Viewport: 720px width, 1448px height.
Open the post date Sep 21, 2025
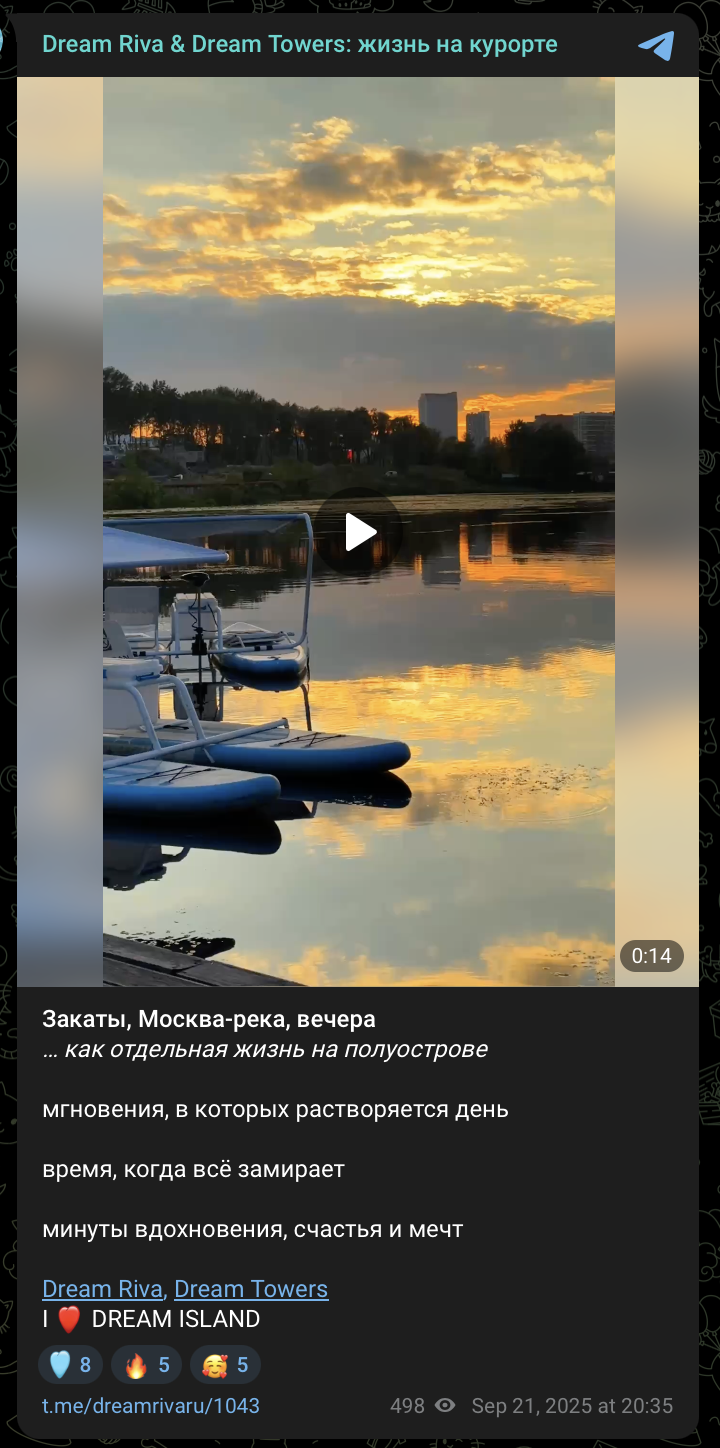(572, 1405)
